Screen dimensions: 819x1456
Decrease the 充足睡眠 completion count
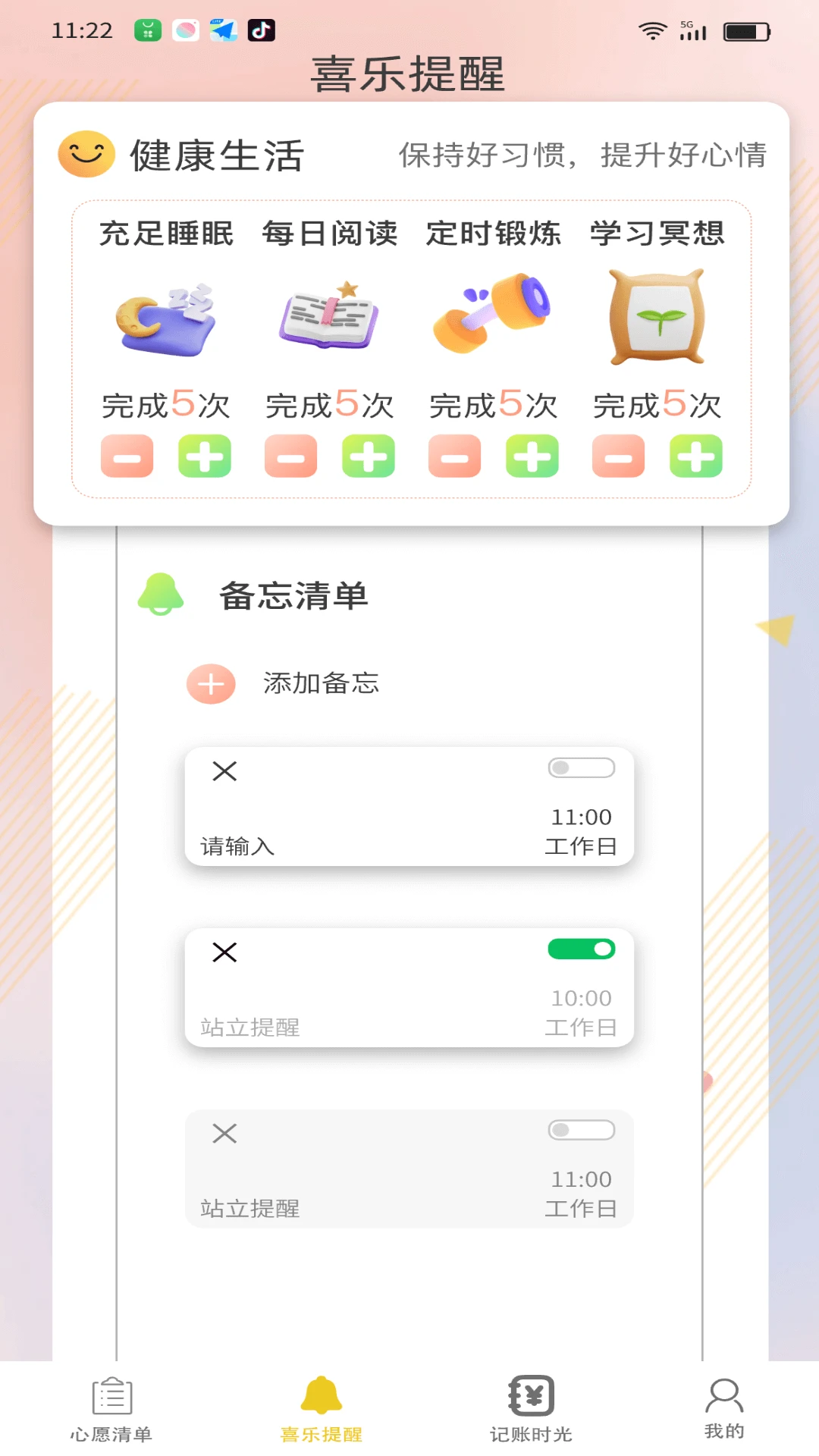127,457
